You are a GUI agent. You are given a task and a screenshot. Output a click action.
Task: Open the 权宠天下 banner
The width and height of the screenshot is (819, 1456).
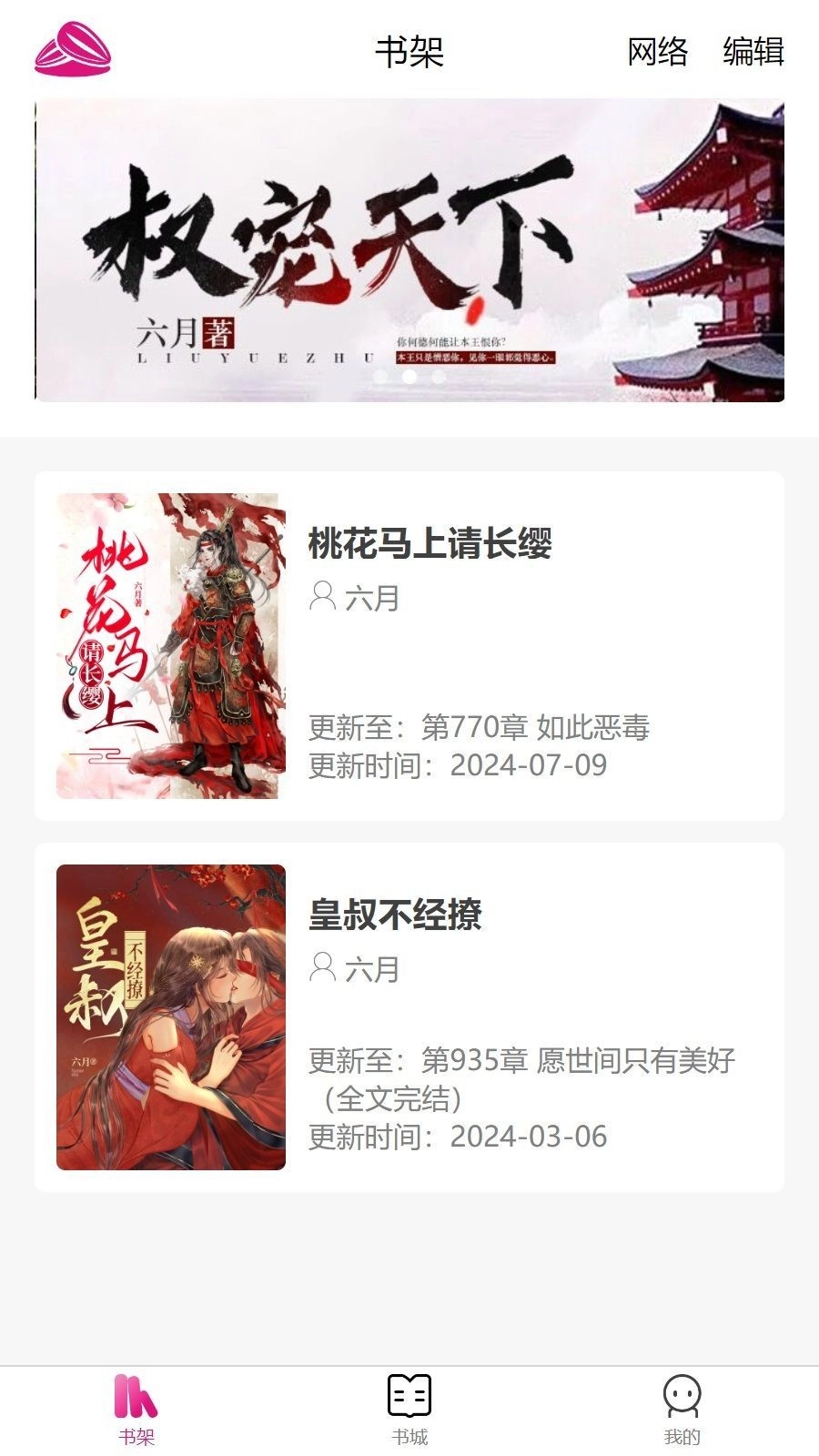(x=409, y=250)
